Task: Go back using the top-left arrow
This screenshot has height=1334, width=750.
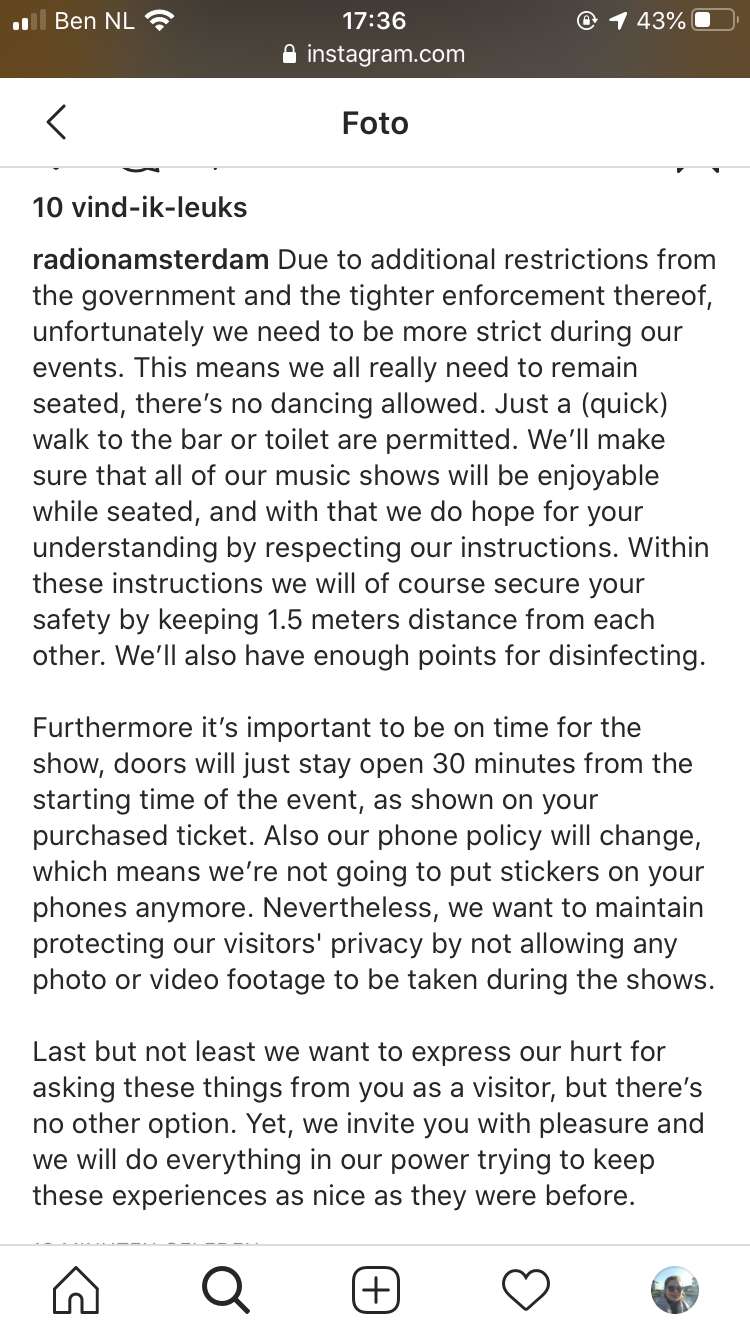Action: coord(56,123)
